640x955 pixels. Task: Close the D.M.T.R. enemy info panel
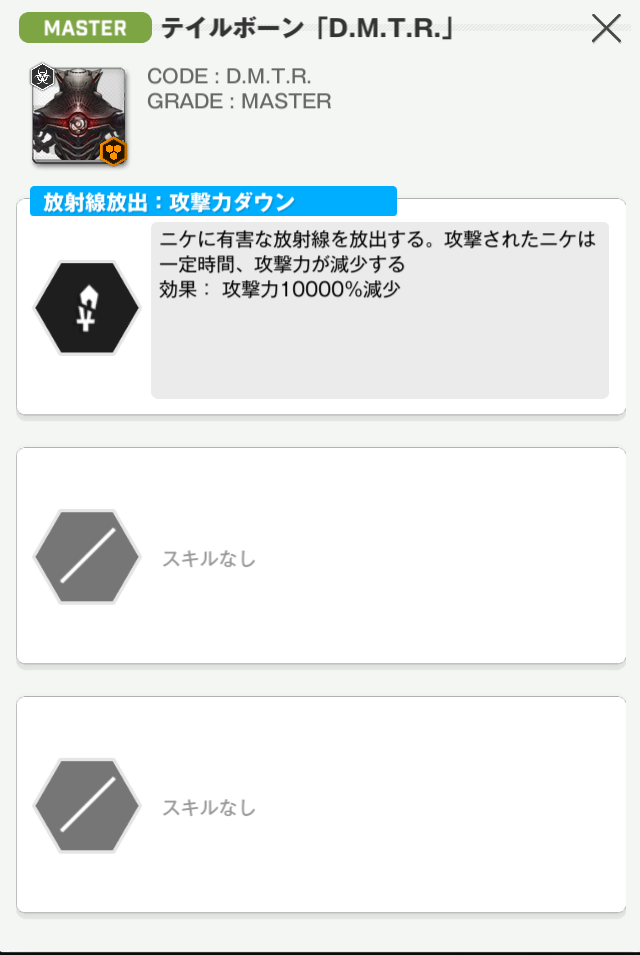[606, 29]
